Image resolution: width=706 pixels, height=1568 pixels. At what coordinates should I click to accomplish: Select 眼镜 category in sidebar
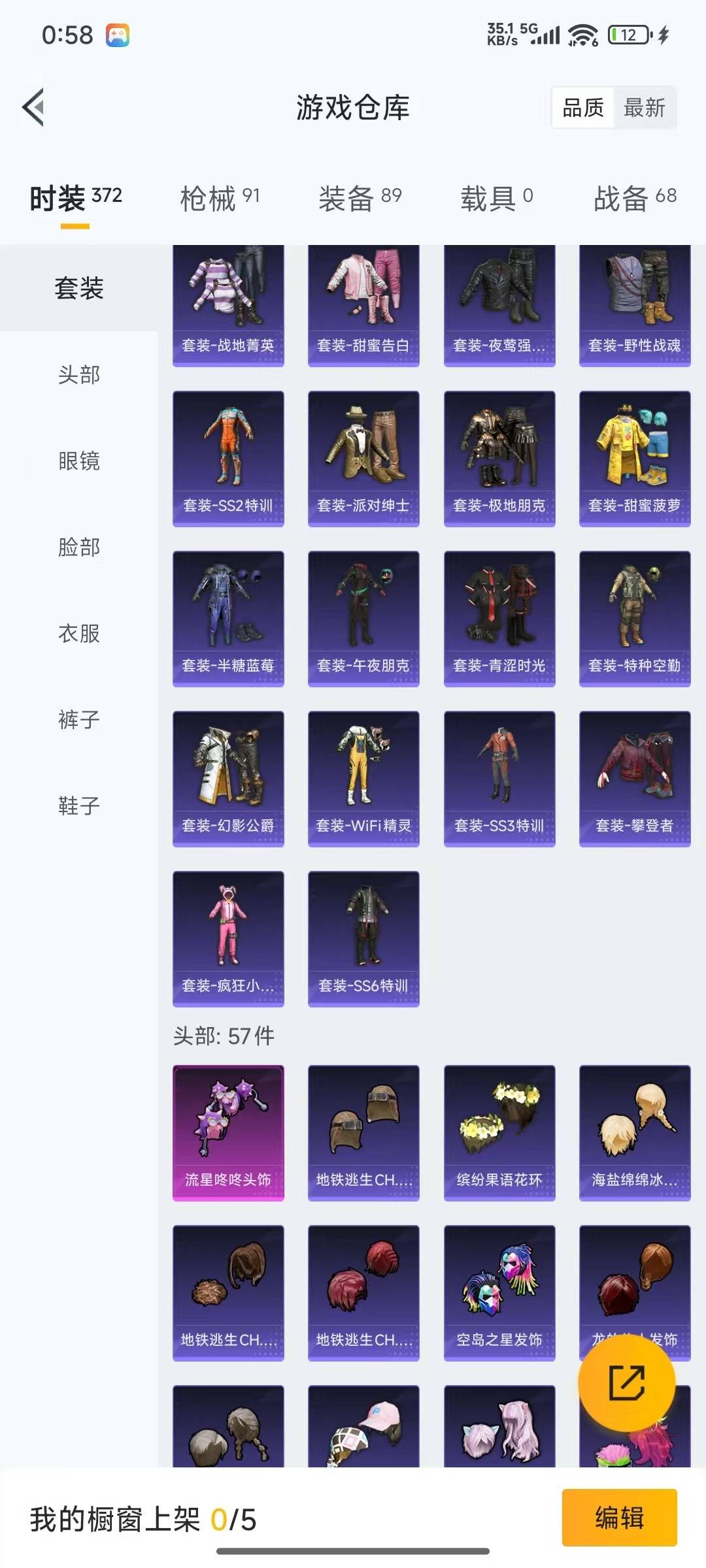click(79, 461)
